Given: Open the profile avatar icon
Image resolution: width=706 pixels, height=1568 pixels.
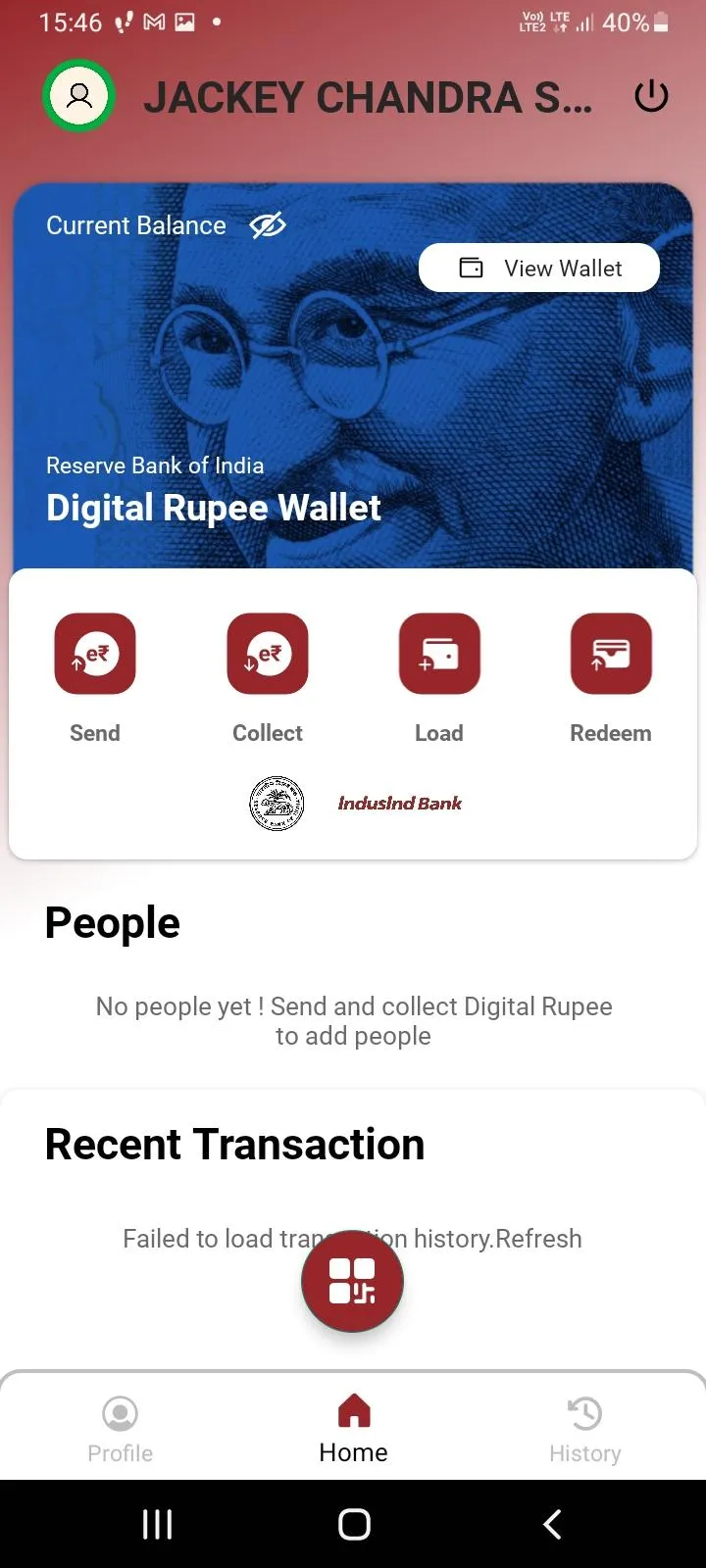Looking at the screenshot, I should tap(78, 96).
